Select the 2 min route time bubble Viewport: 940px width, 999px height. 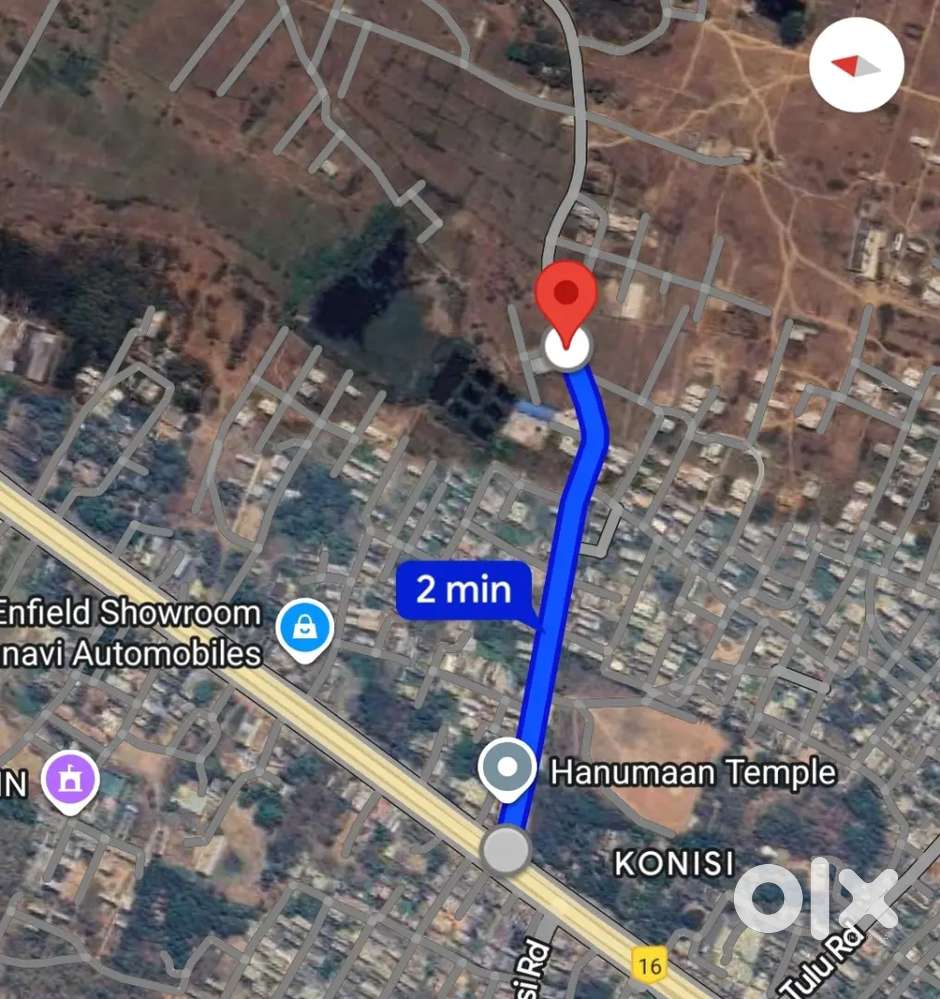[462, 590]
